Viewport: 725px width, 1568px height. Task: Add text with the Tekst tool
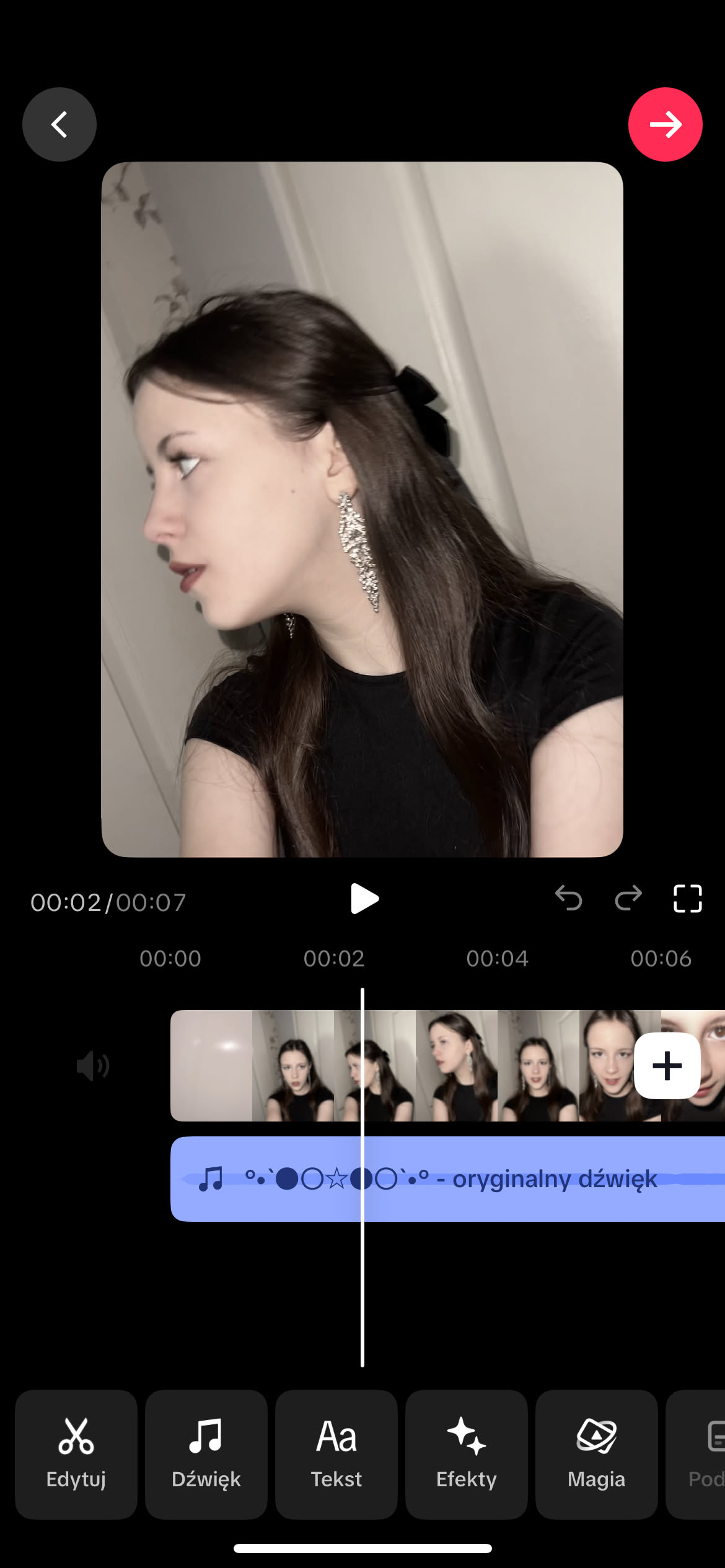[x=336, y=1454]
